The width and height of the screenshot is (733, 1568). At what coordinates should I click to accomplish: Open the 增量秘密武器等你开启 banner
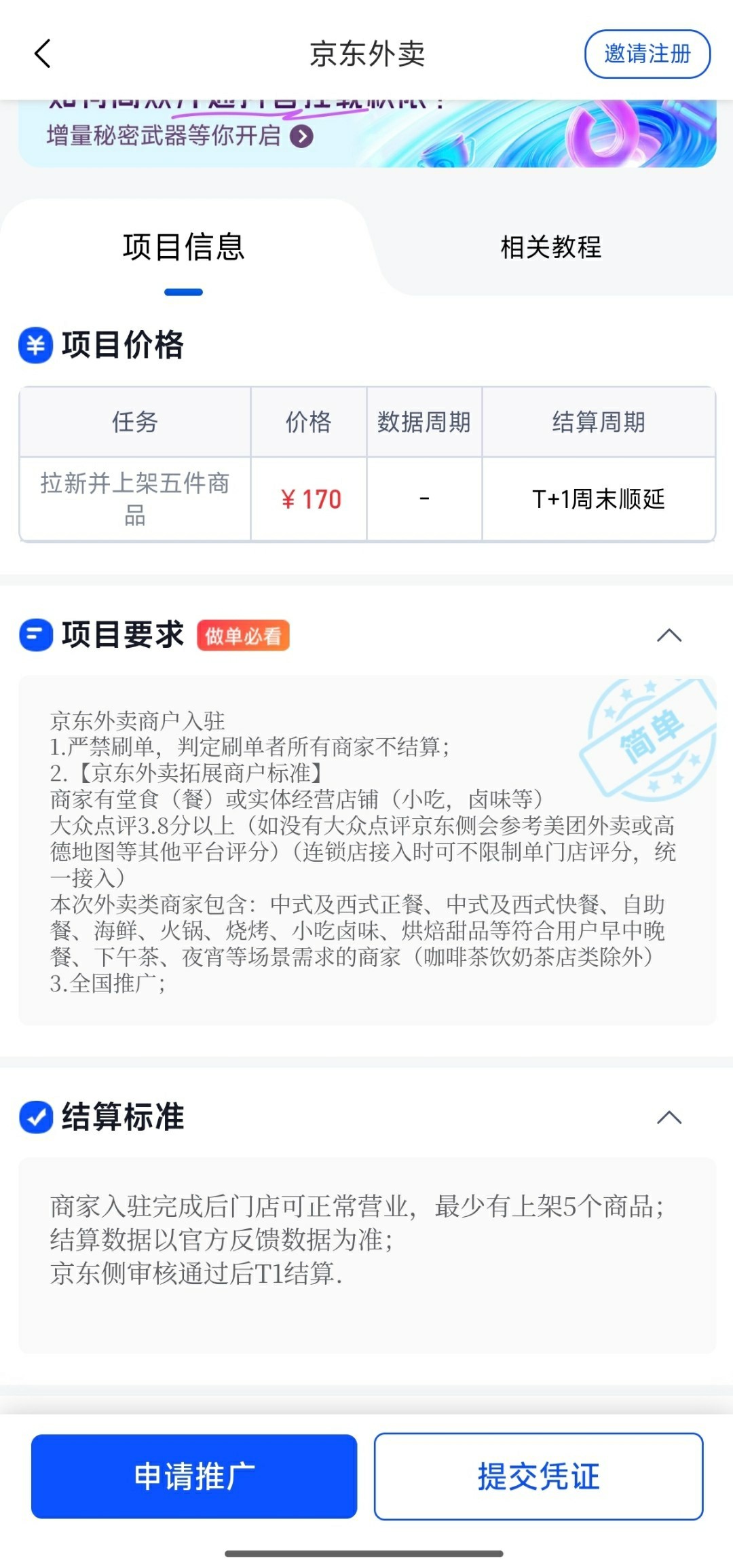tap(181, 136)
